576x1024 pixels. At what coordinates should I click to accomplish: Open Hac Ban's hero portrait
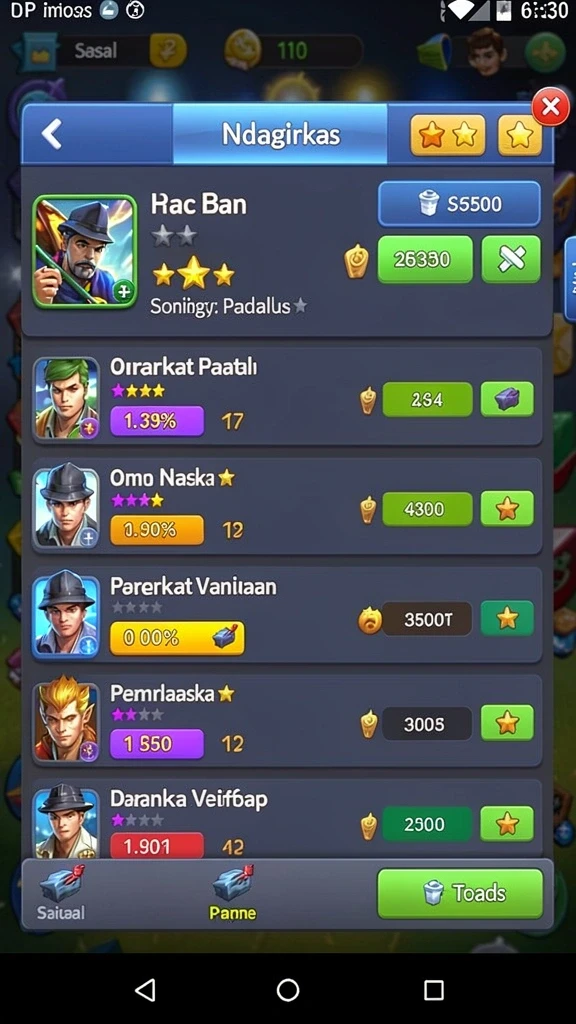pos(85,251)
